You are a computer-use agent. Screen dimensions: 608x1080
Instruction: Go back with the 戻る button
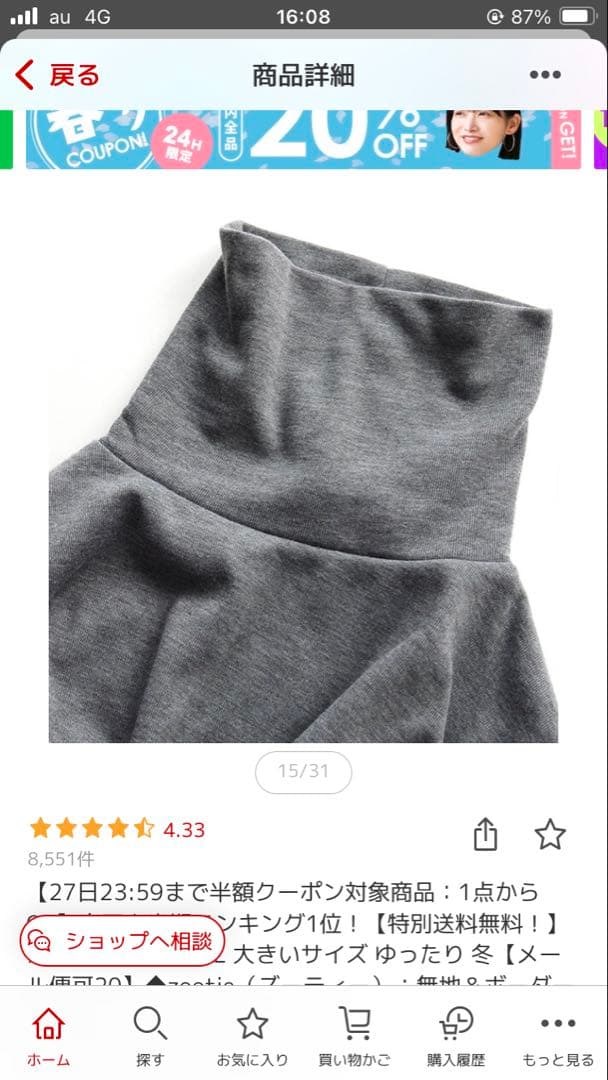pos(57,75)
